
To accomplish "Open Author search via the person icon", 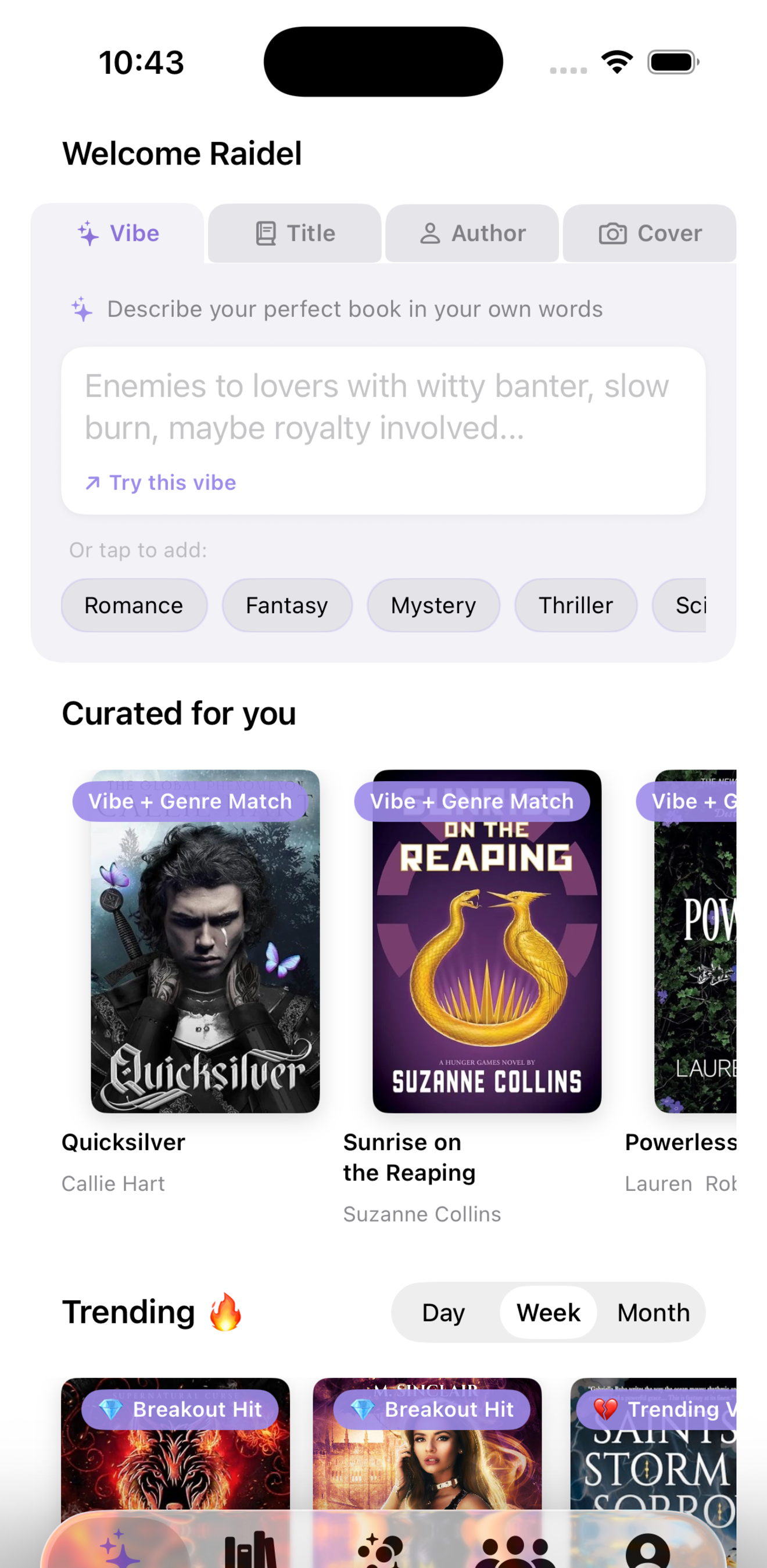I will click(x=432, y=233).
